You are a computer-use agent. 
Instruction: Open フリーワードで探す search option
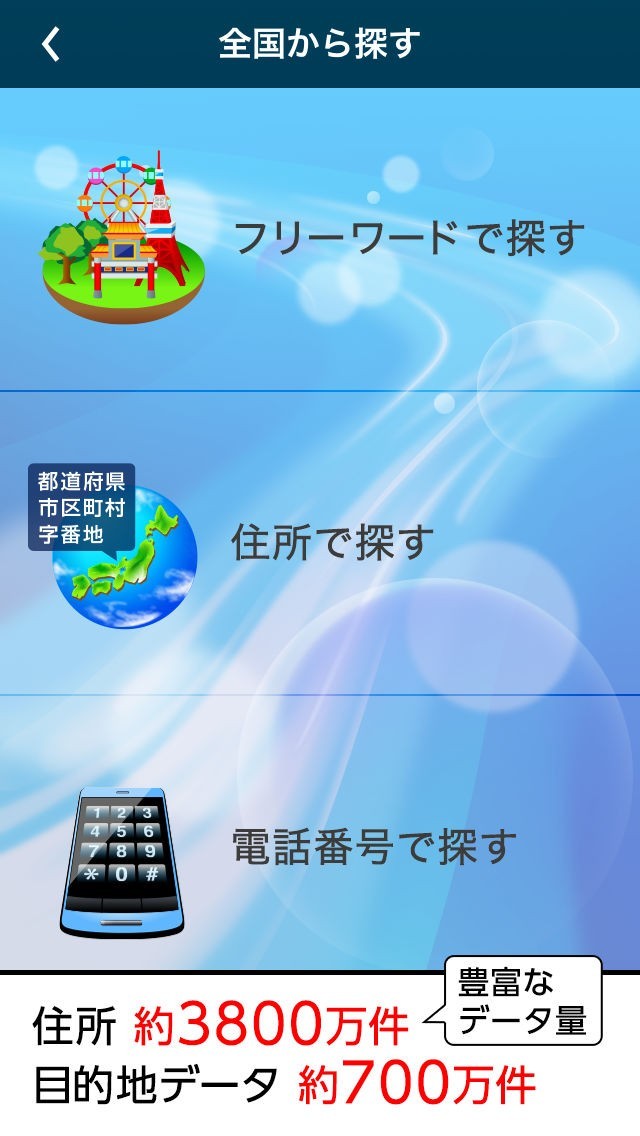click(x=408, y=239)
